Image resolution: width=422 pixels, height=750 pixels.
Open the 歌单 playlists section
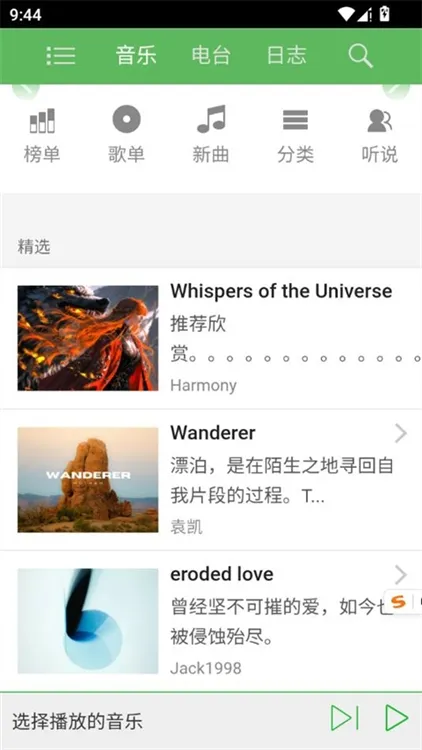[126, 136]
